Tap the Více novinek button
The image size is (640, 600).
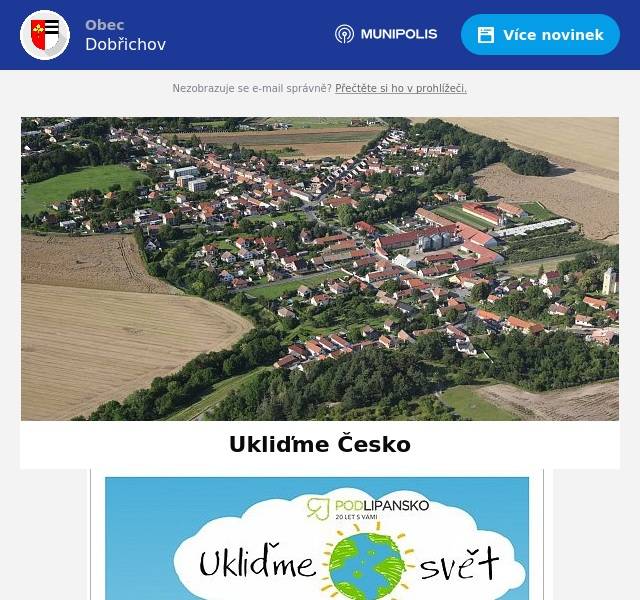point(540,35)
